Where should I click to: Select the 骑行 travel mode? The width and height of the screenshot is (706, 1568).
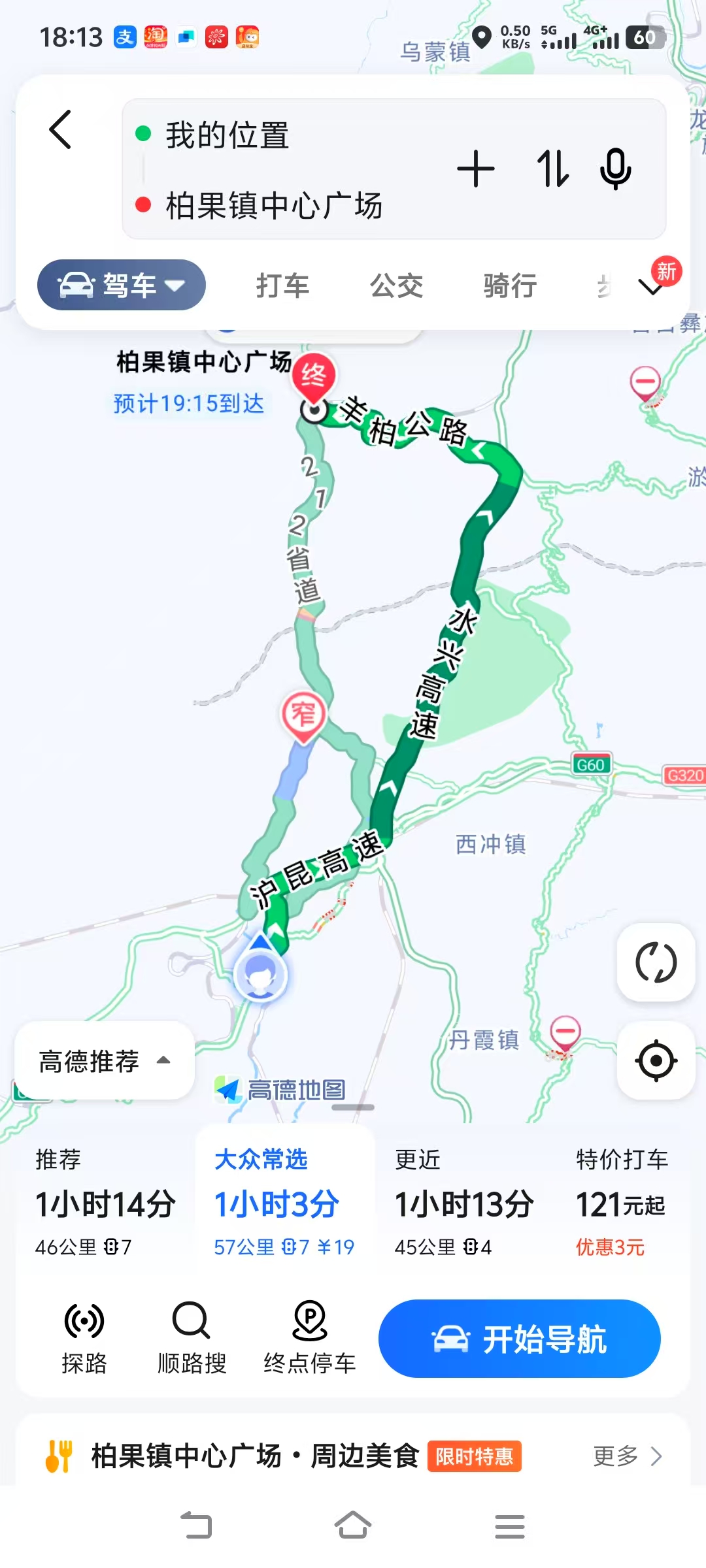click(510, 286)
